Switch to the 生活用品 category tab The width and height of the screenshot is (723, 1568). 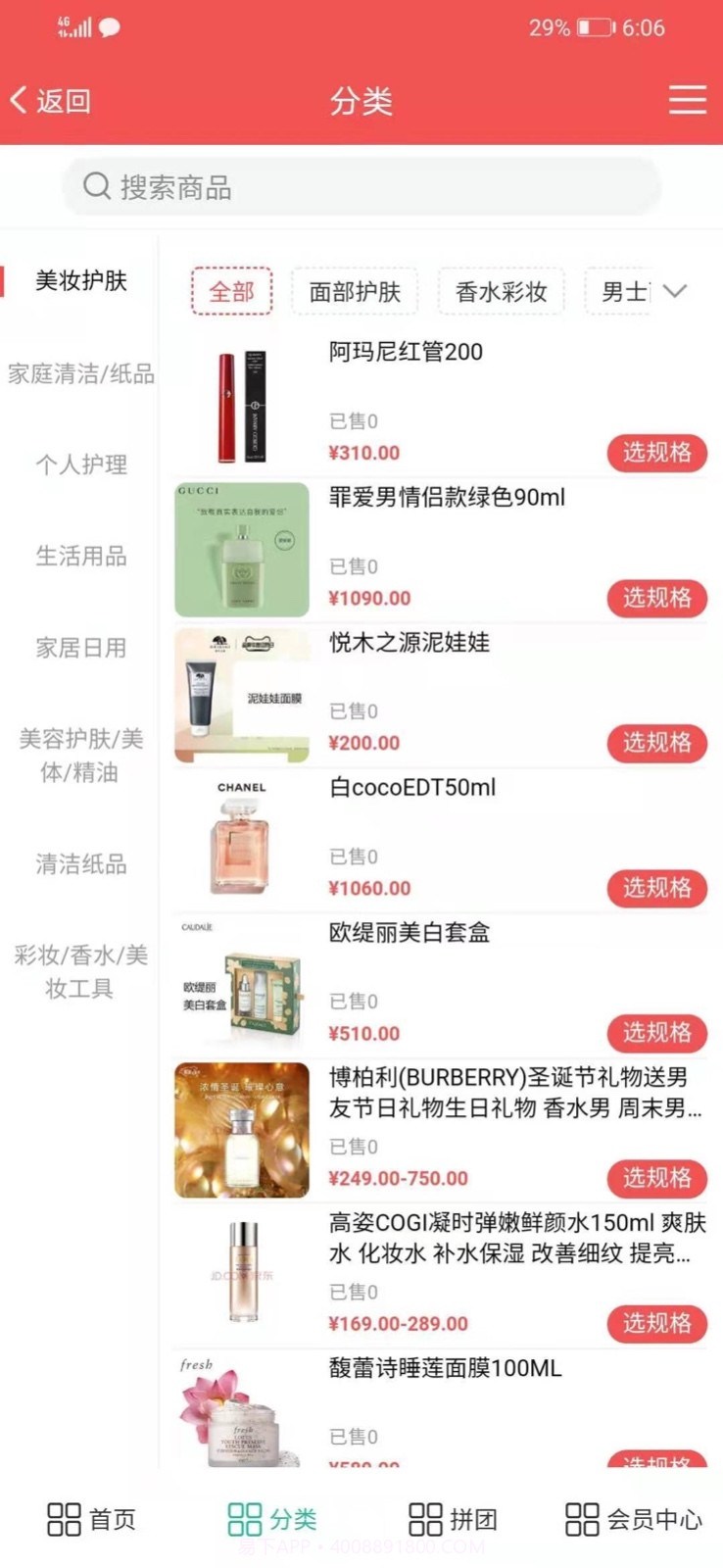pos(79,557)
